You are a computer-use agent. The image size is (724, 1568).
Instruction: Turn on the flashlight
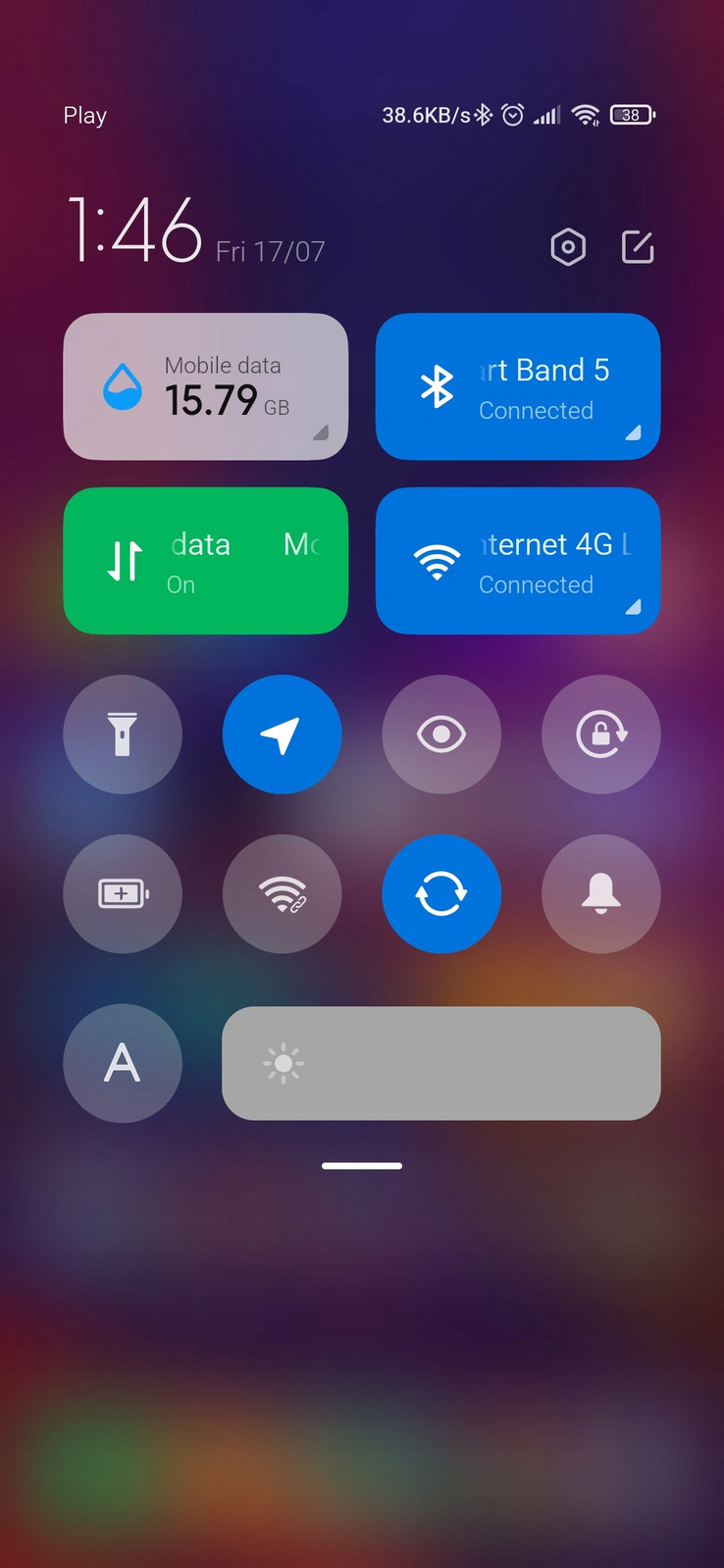[122, 734]
